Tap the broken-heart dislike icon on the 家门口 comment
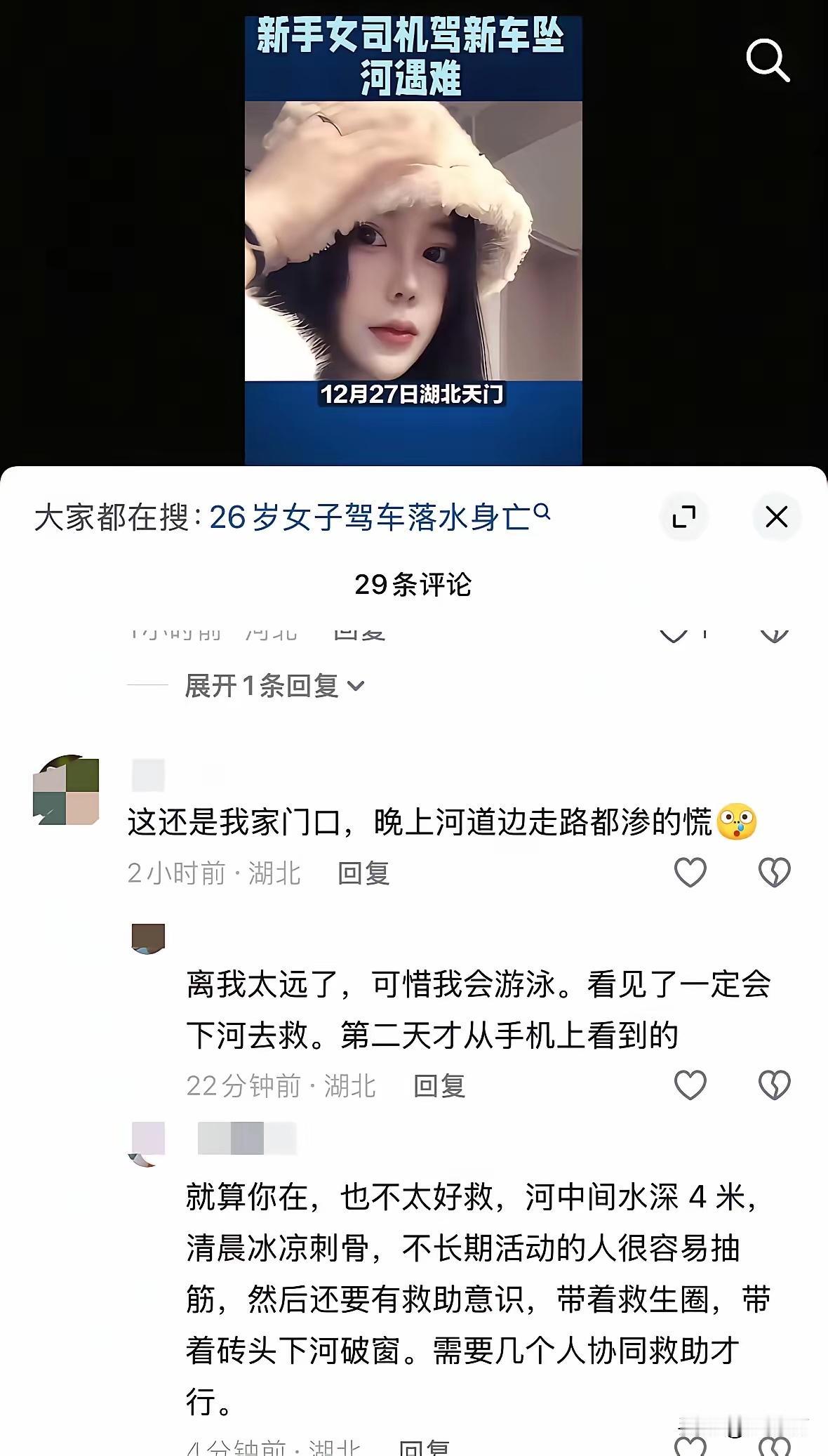This screenshot has width=828, height=1456. click(774, 874)
